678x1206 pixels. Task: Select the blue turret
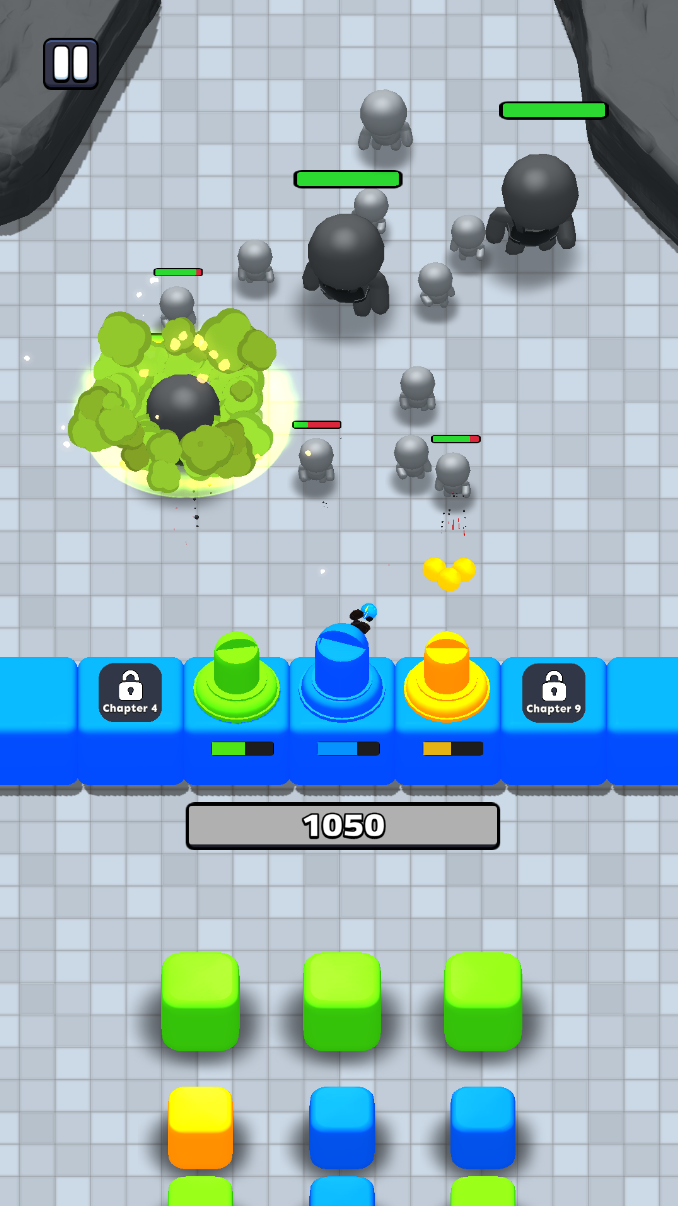click(342, 672)
